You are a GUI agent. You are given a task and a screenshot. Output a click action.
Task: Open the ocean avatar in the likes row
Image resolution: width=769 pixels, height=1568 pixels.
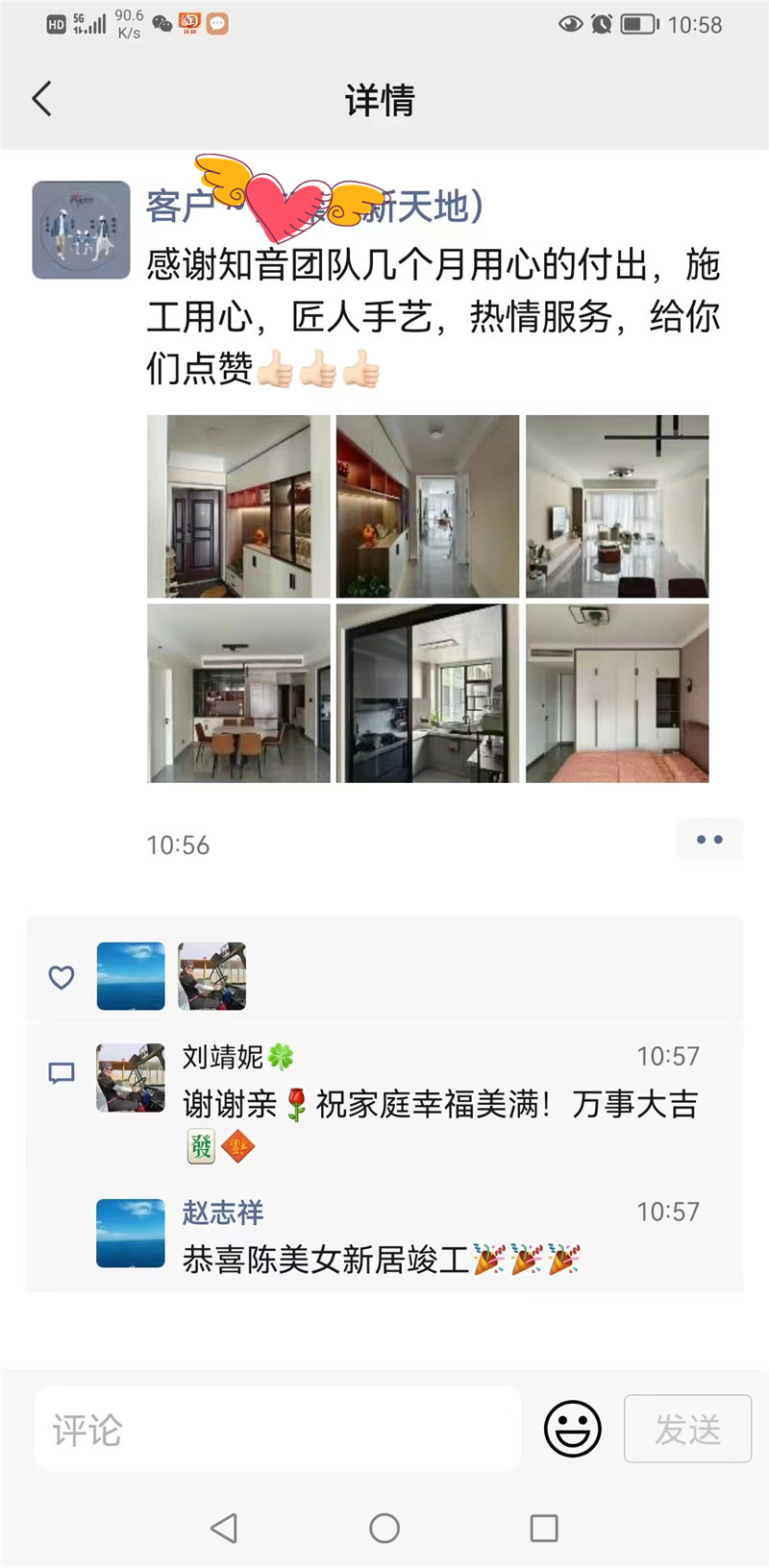coord(131,976)
